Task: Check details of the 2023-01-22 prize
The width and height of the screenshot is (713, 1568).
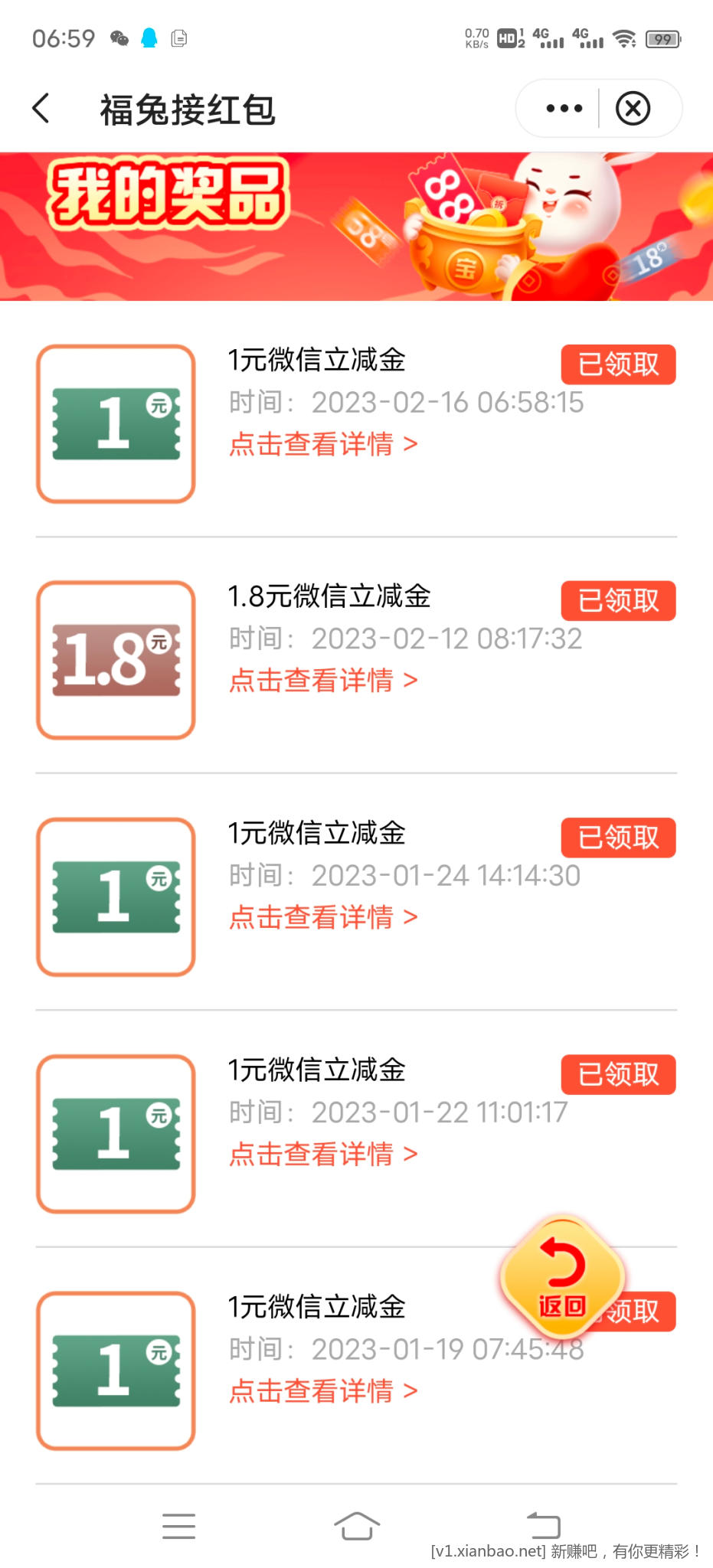Action: coord(323,1154)
